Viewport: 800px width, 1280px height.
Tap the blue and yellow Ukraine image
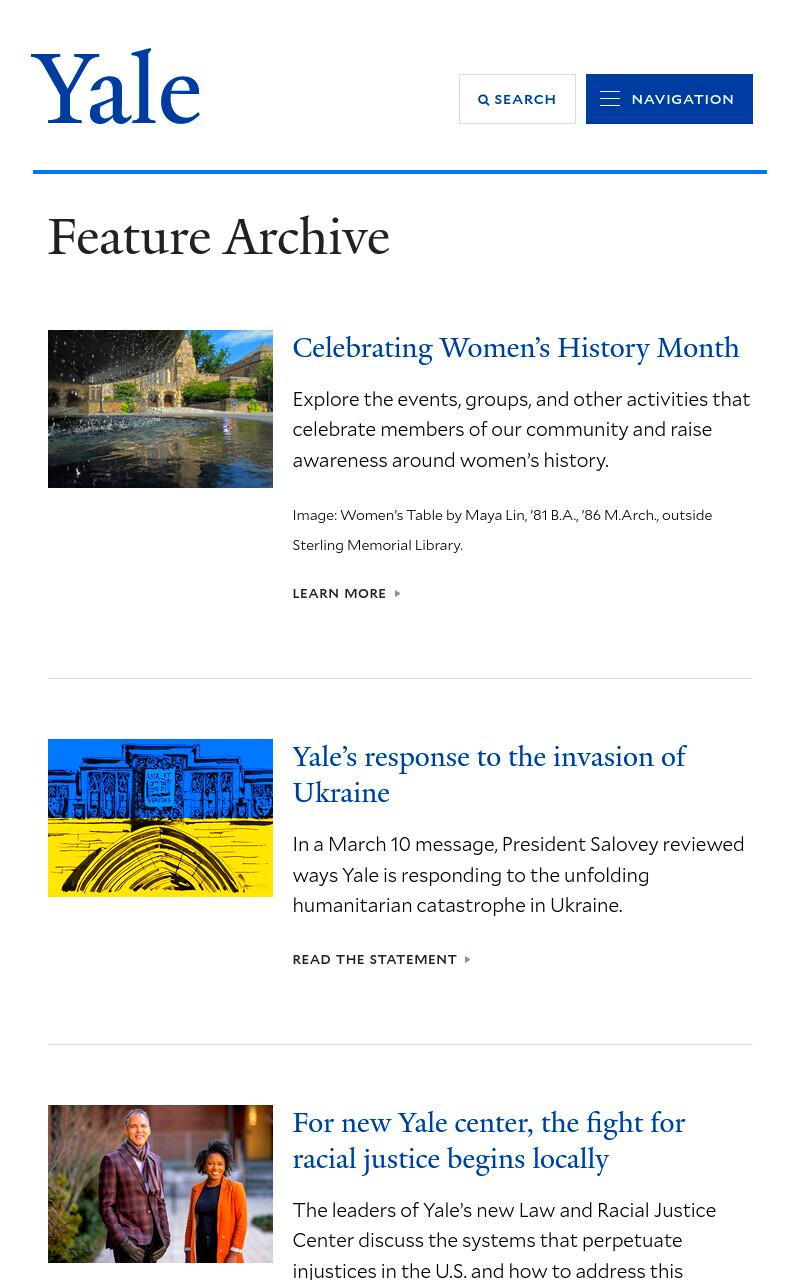(160, 818)
